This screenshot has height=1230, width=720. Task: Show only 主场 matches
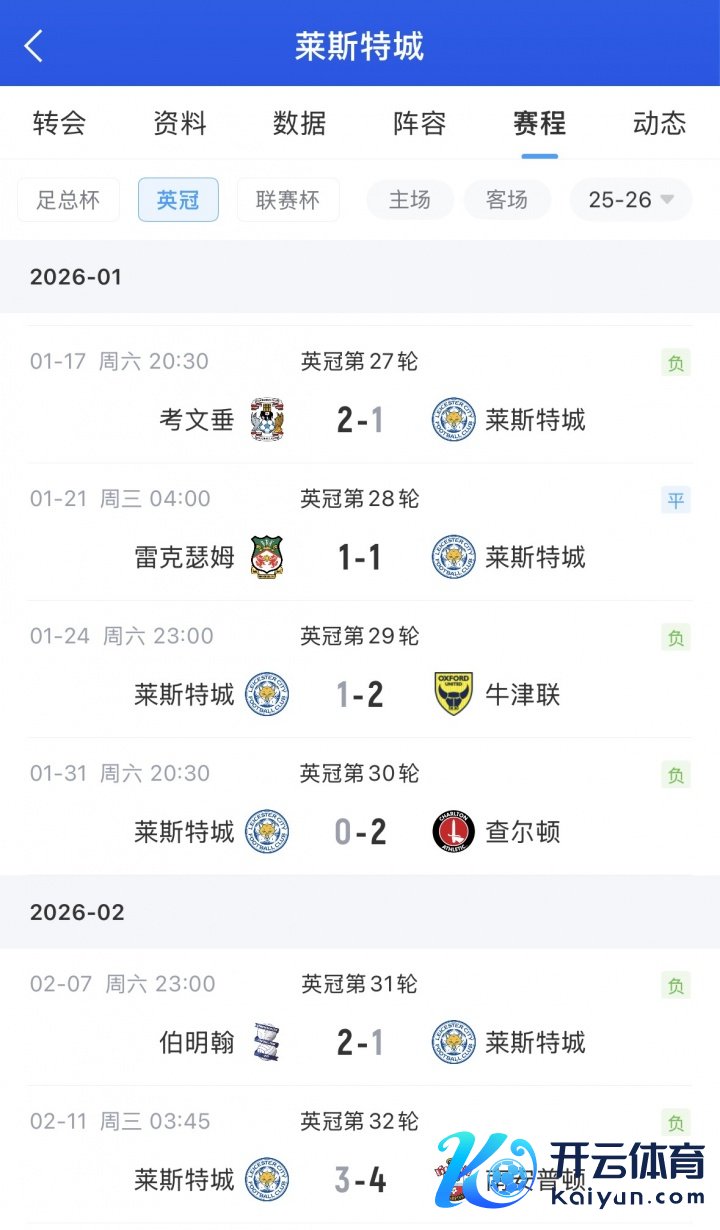(x=410, y=200)
